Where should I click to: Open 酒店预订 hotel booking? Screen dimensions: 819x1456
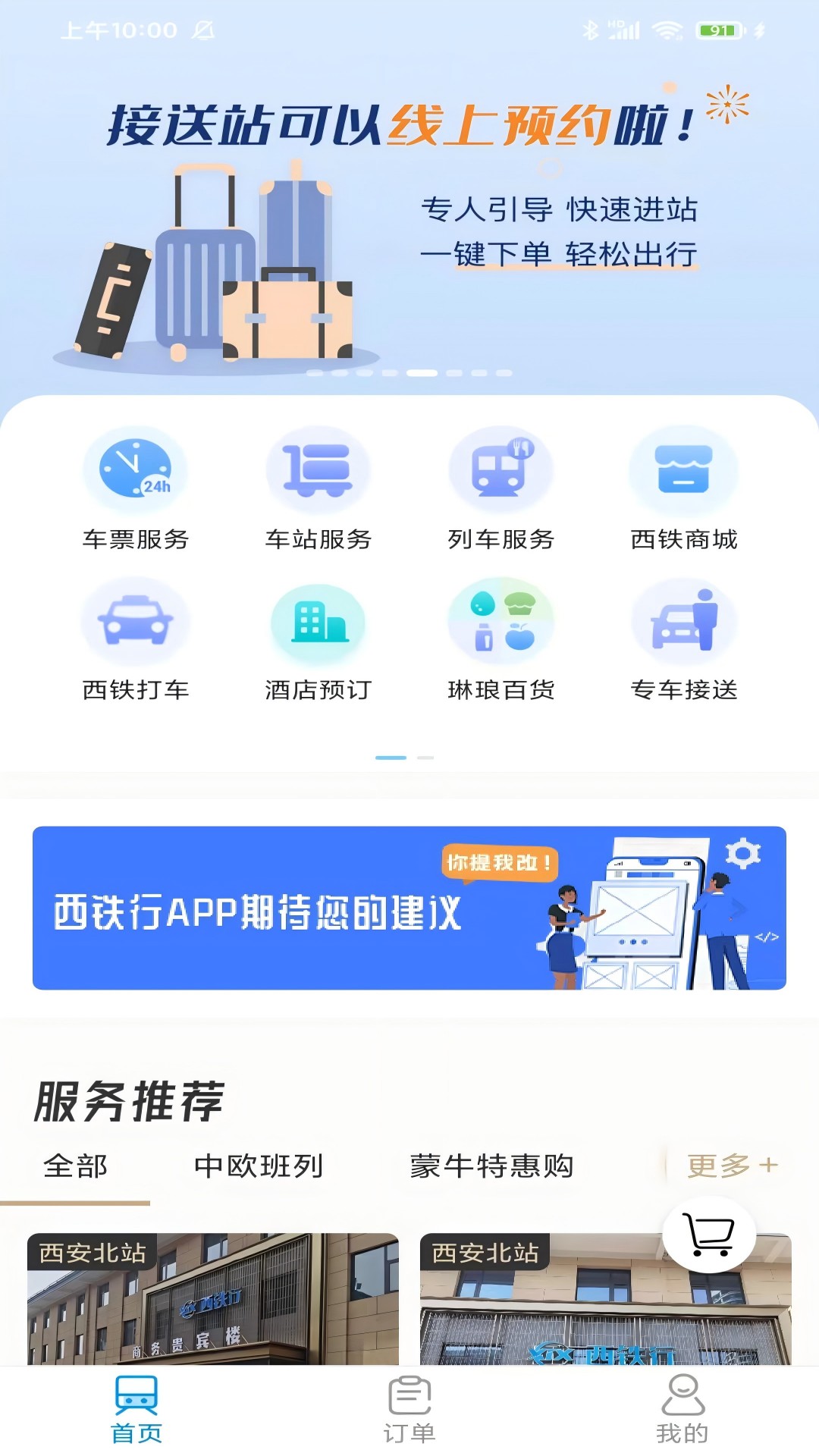[318, 639]
